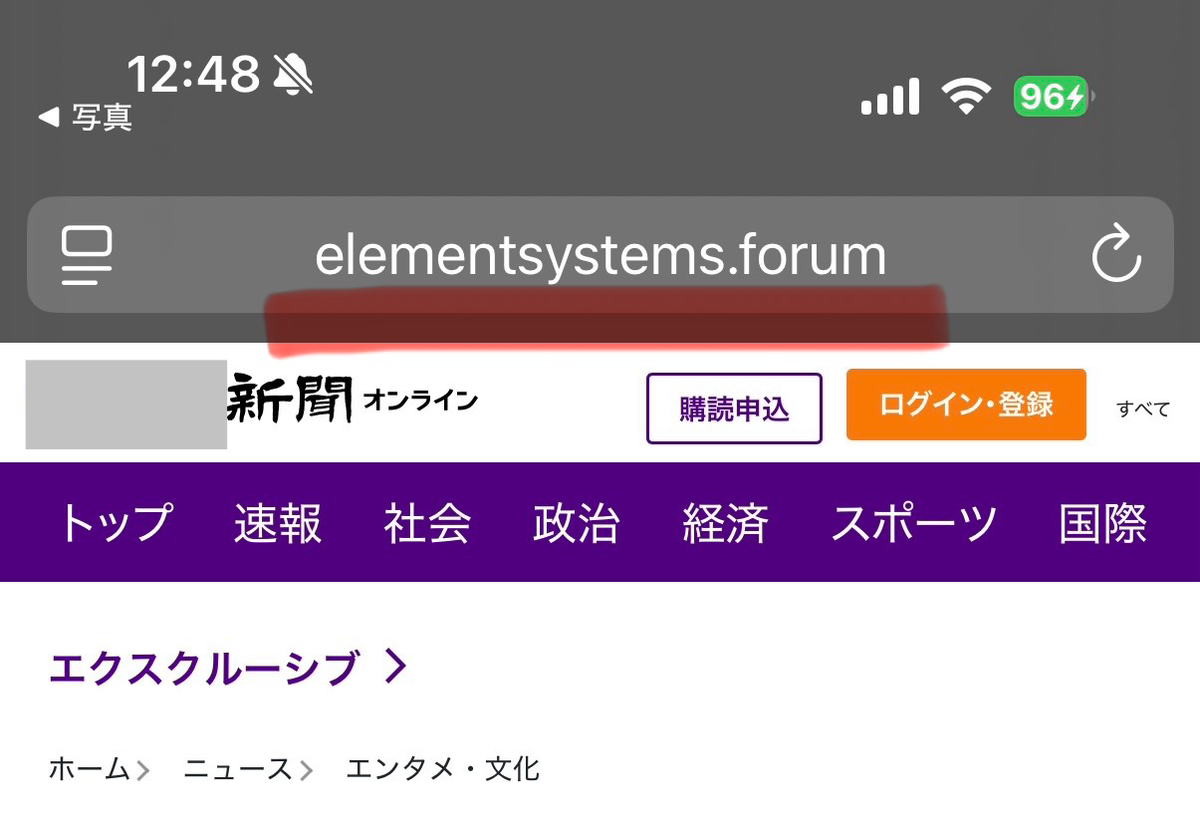Open ログイン・登録 login button
Image resolution: width=1200 pixels, height=822 pixels.
(x=966, y=405)
